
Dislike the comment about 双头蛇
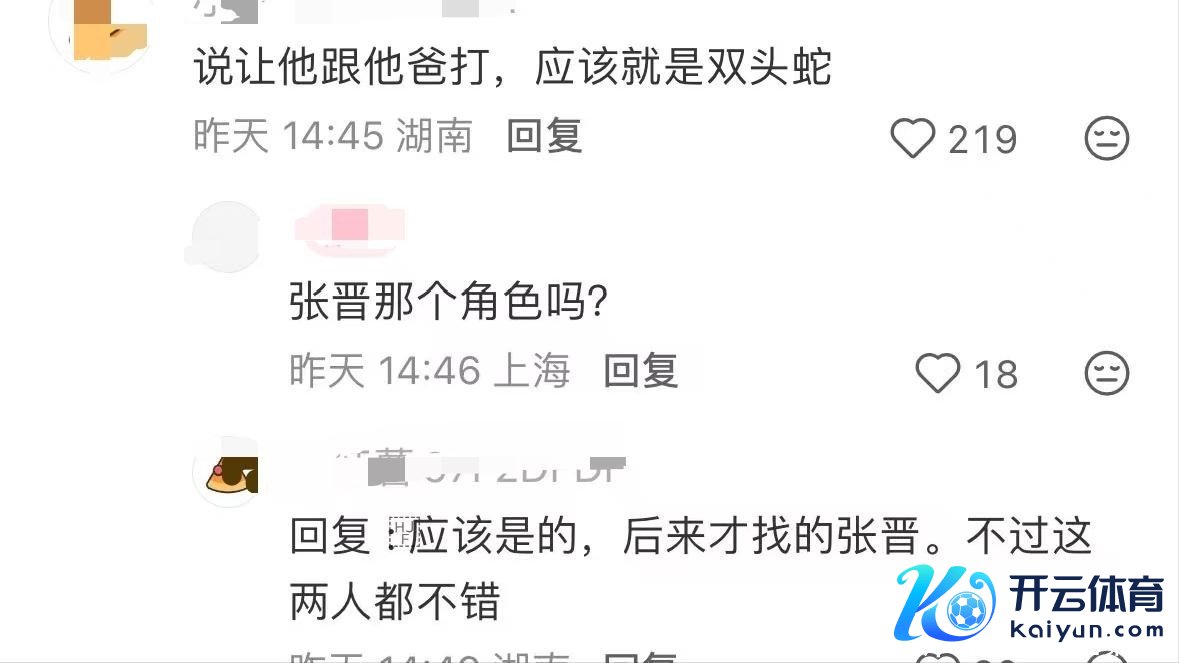coord(1107,138)
